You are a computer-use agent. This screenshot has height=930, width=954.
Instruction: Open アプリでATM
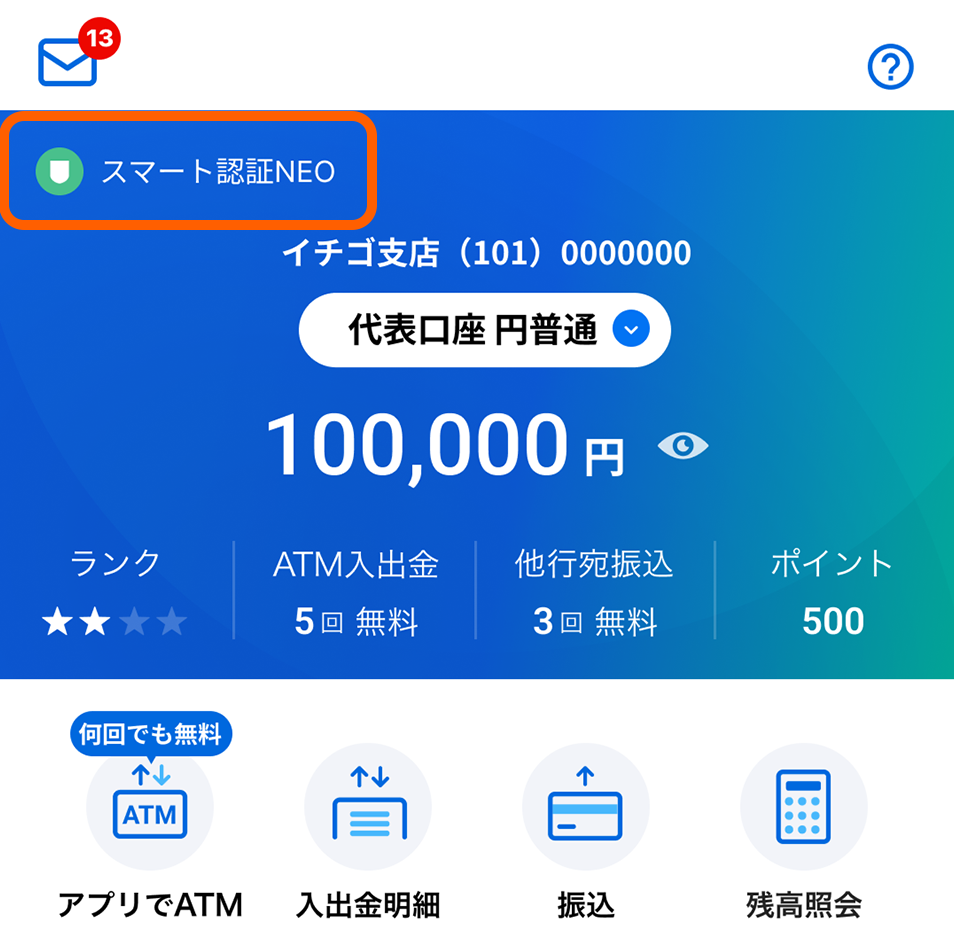pyautogui.click(x=150, y=812)
